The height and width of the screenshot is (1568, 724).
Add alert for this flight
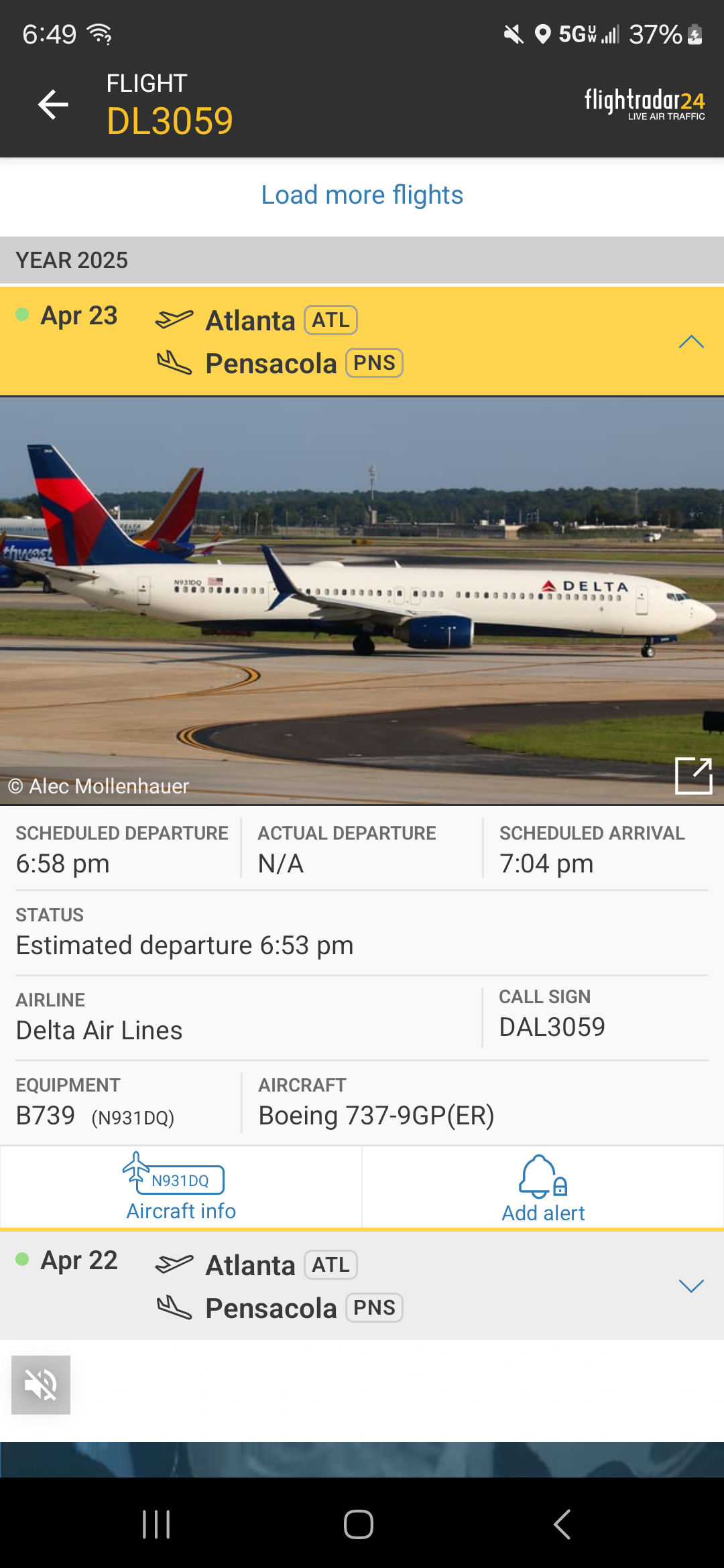(x=543, y=1187)
